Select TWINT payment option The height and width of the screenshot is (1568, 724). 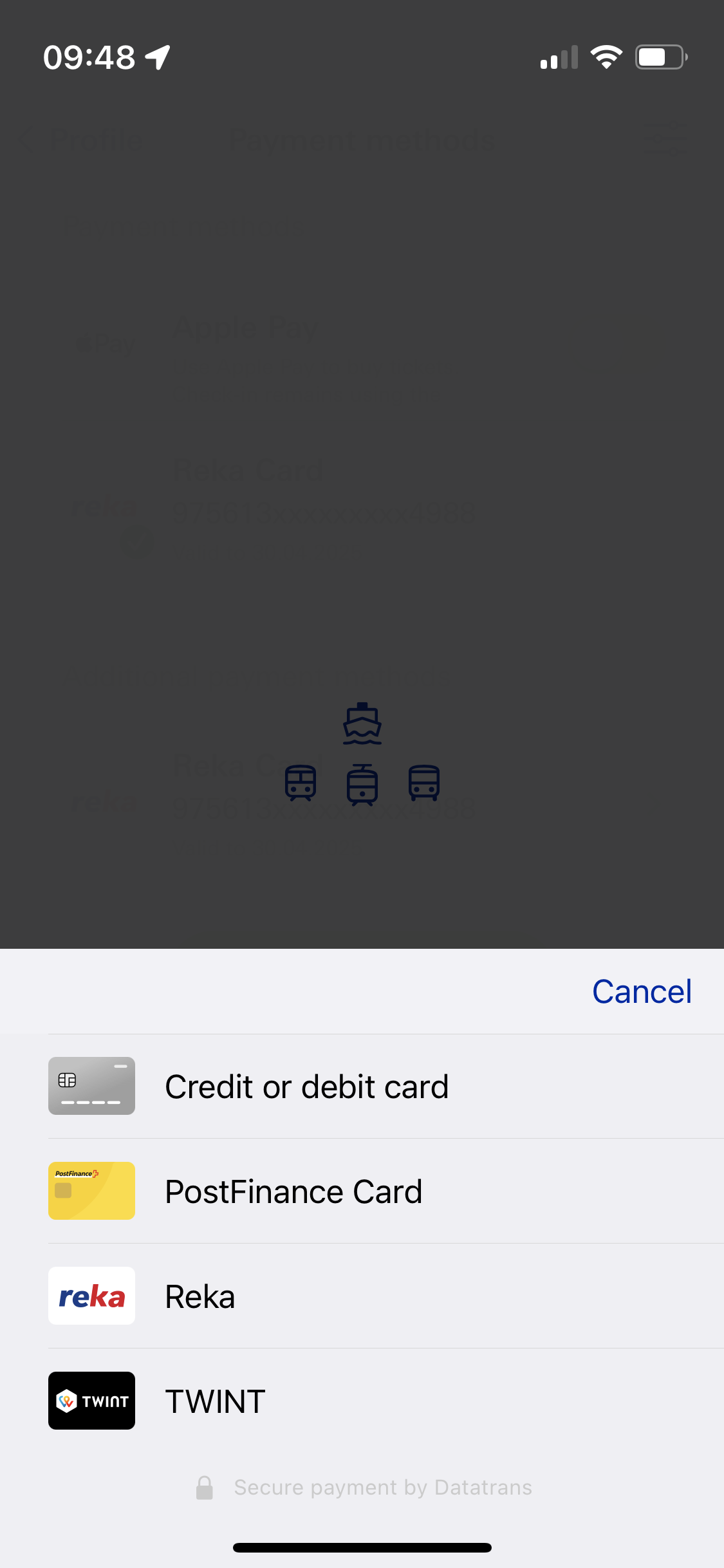215,1401
